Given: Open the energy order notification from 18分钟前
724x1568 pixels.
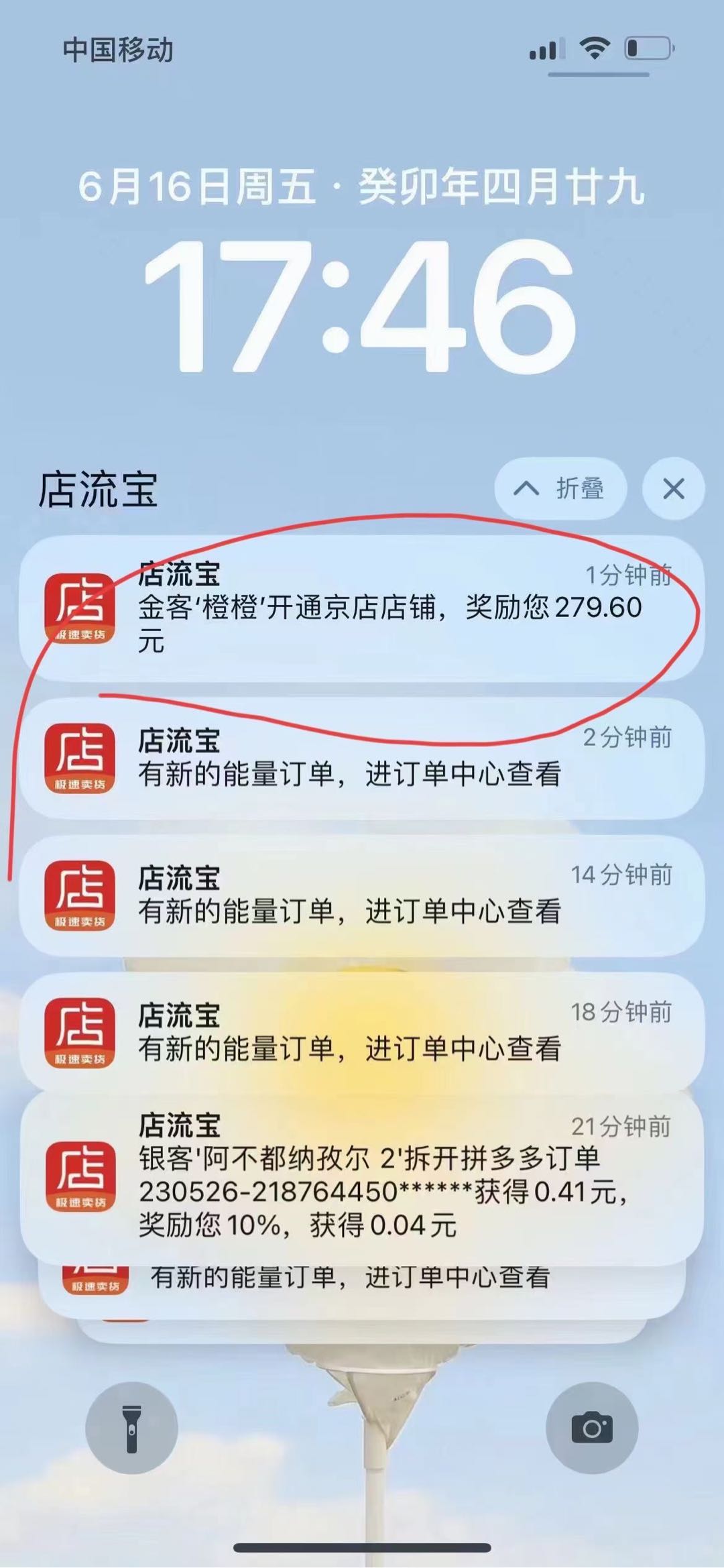Looking at the screenshot, I should pos(362,1033).
